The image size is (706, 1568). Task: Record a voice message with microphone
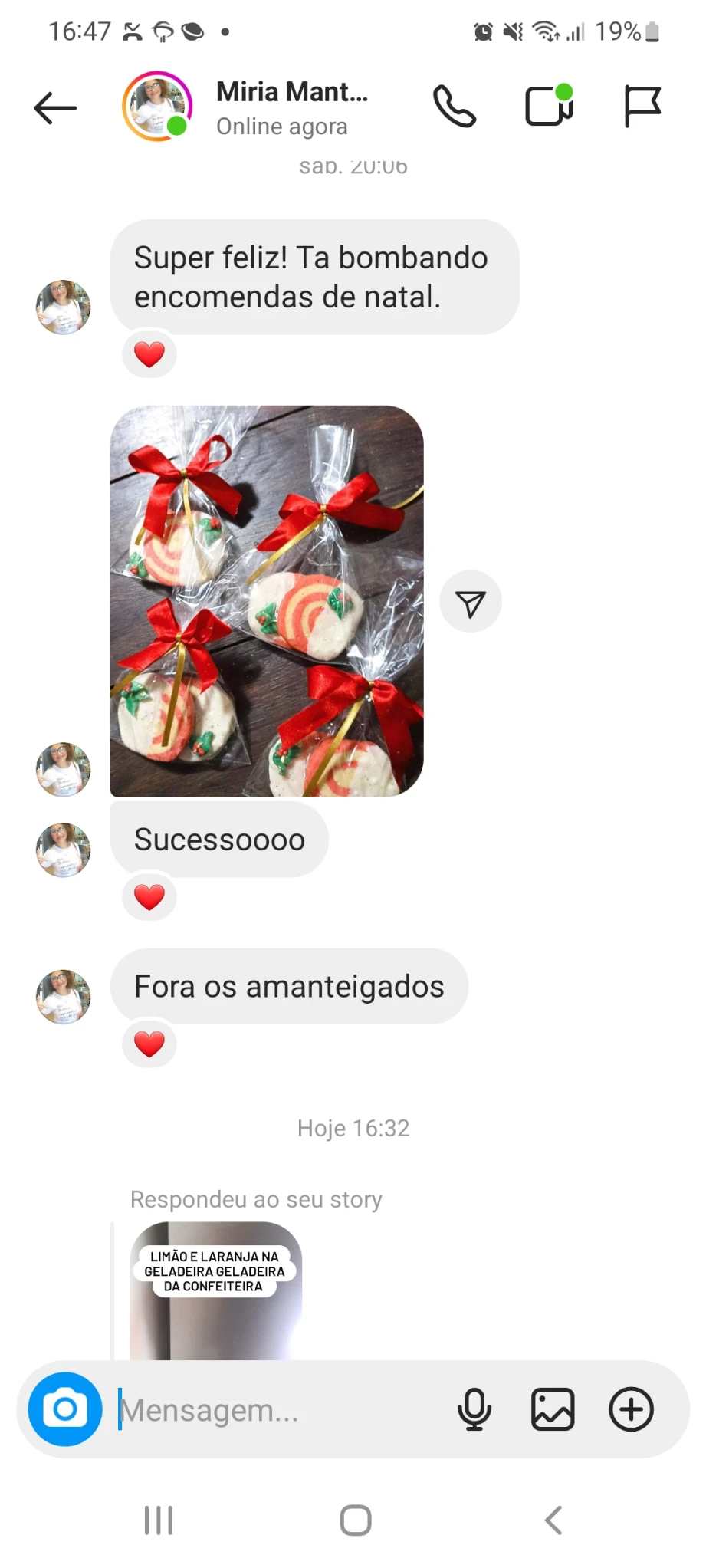[x=474, y=1409]
